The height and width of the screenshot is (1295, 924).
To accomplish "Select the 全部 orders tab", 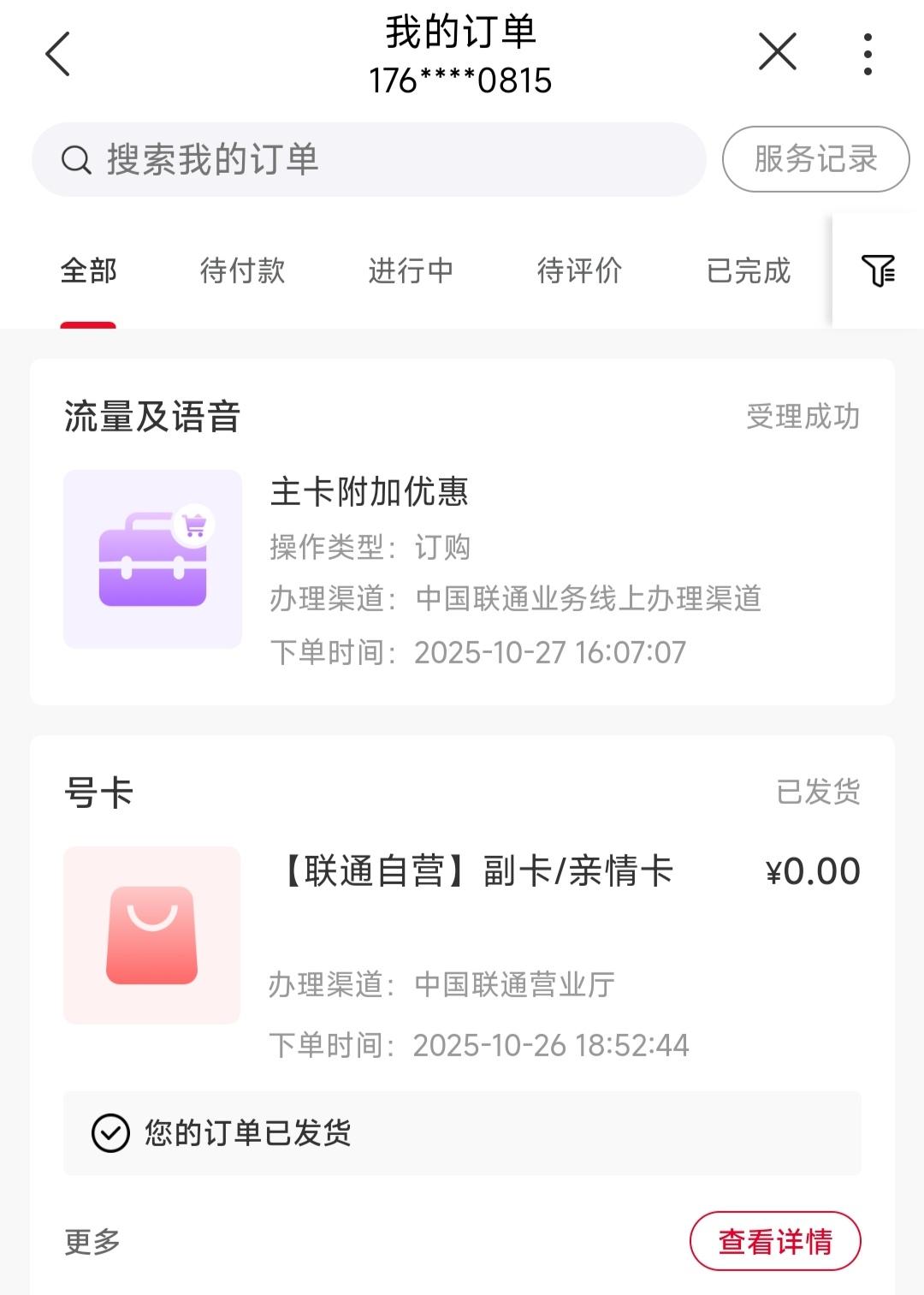I will [88, 270].
